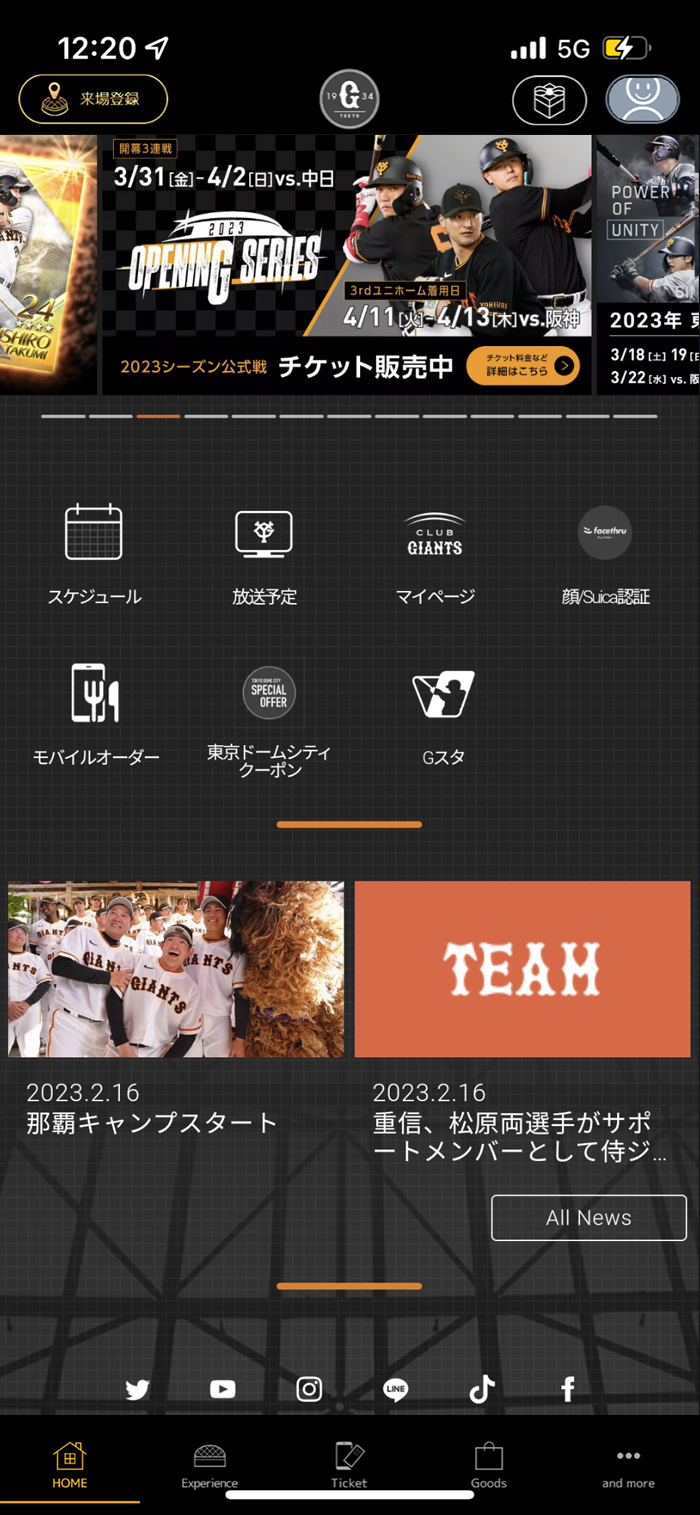Open the box icon in the header

[549, 100]
